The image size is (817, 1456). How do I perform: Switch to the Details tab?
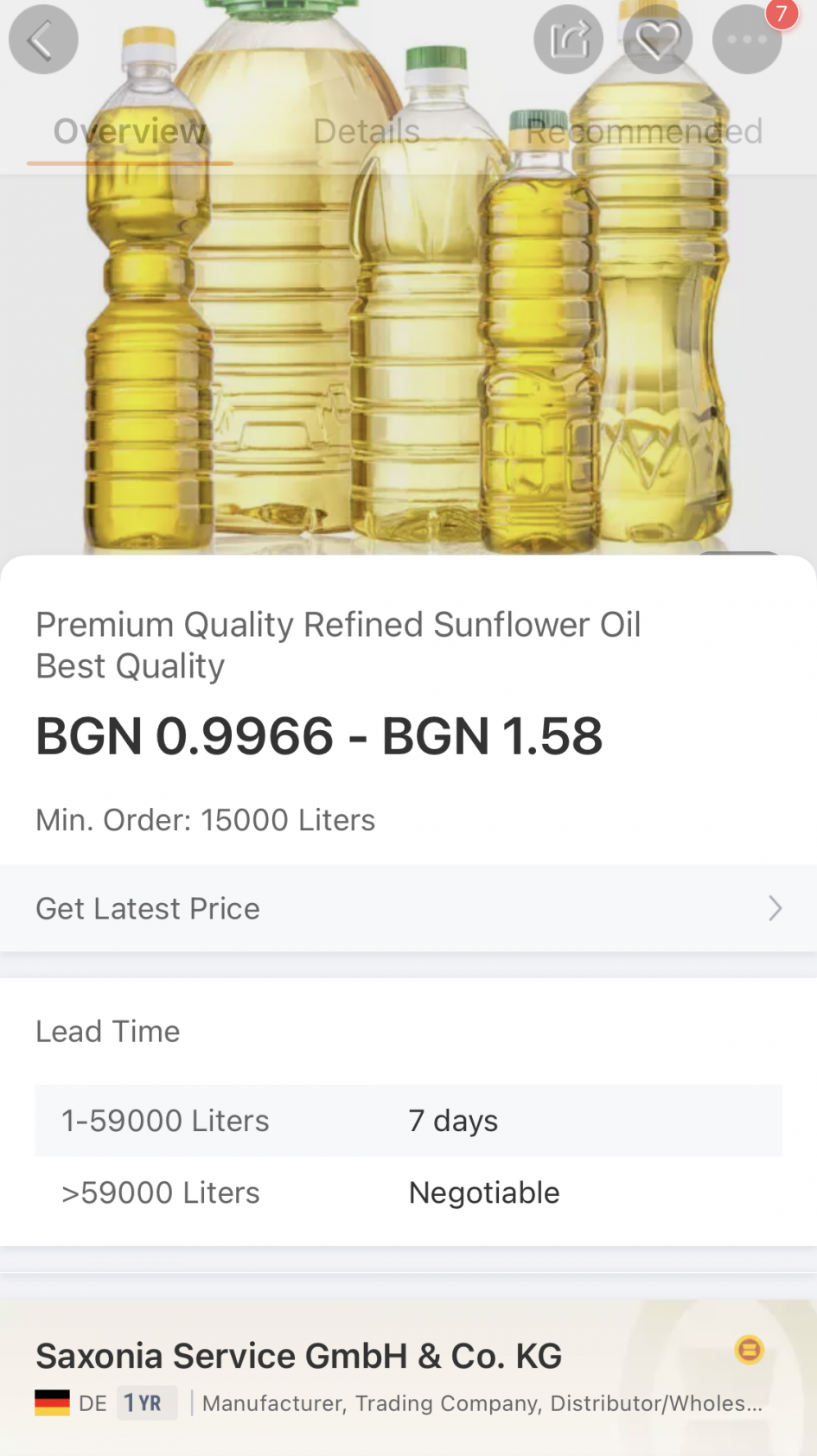(x=367, y=131)
